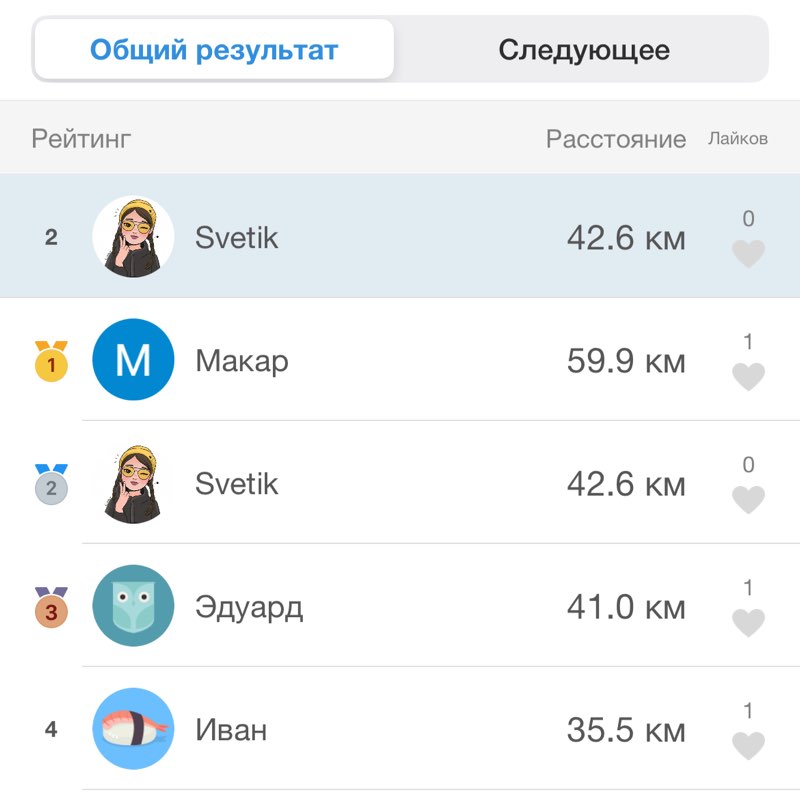
Task: Open Svetik's profile avatar in the highlighted row
Action: click(133, 237)
